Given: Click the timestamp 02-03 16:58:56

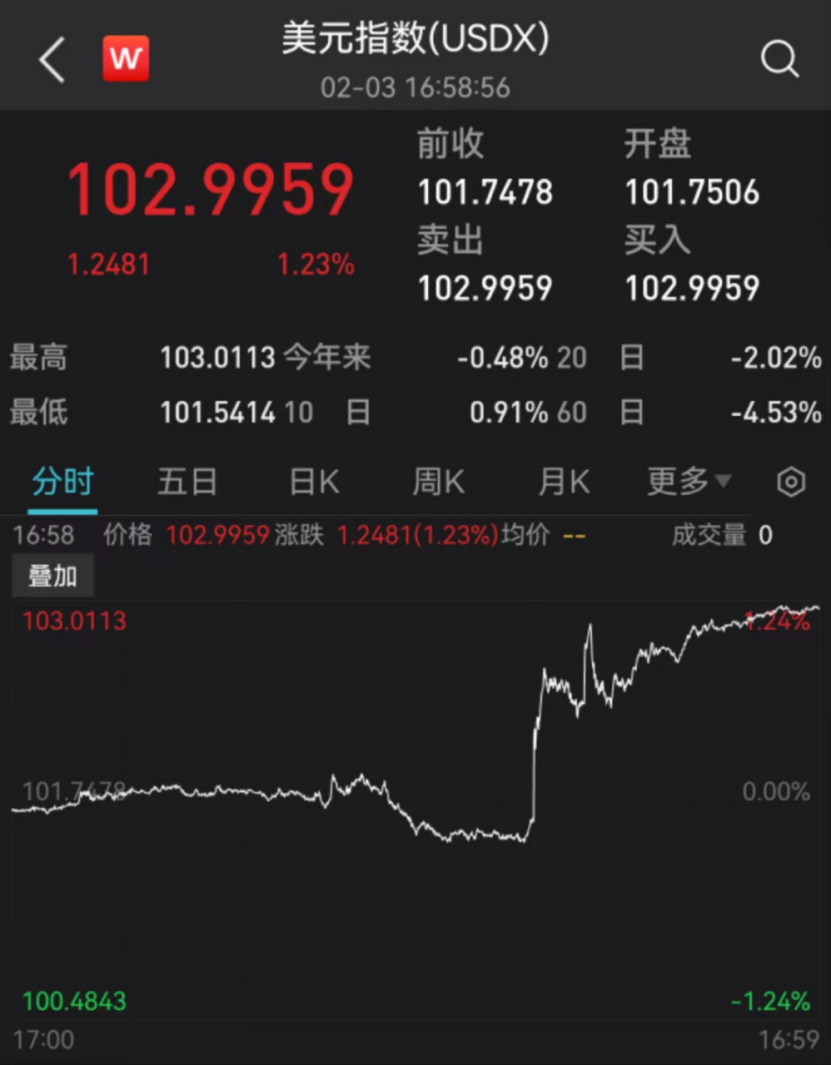Looking at the screenshot, I should point(416,88).
